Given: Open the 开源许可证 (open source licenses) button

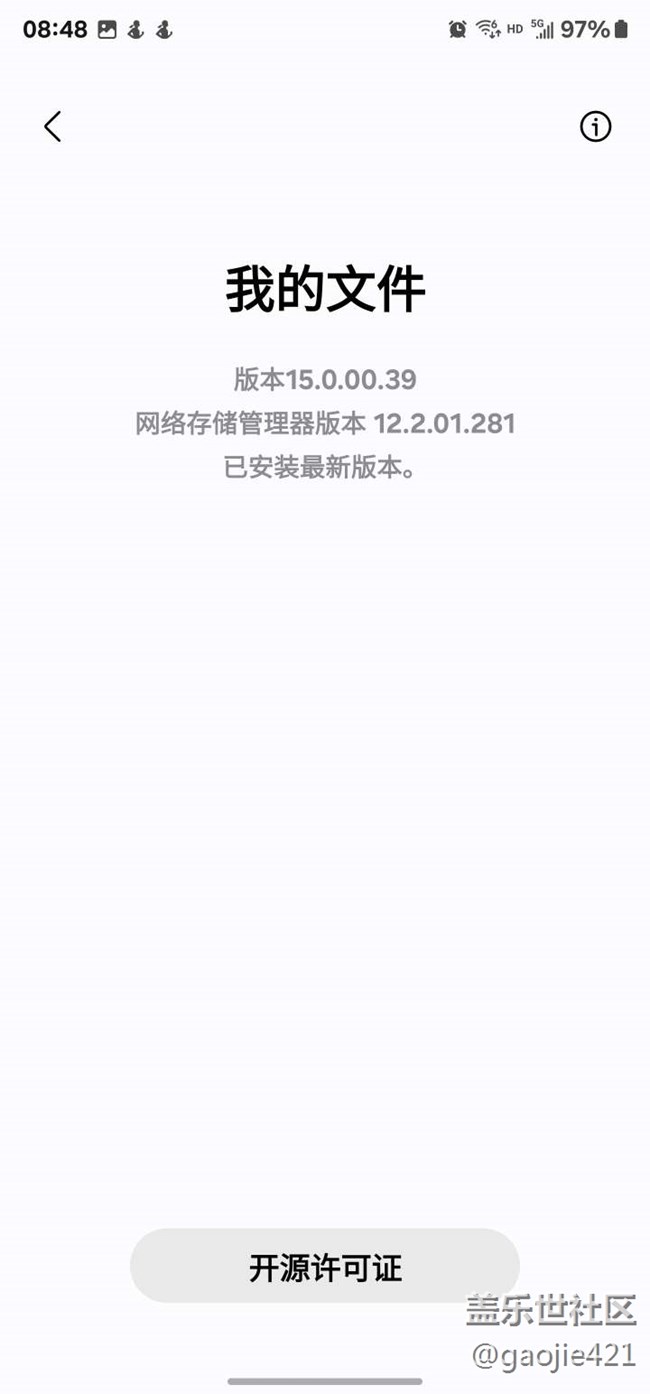Looking at the screenshot, I should point(325,1266).
